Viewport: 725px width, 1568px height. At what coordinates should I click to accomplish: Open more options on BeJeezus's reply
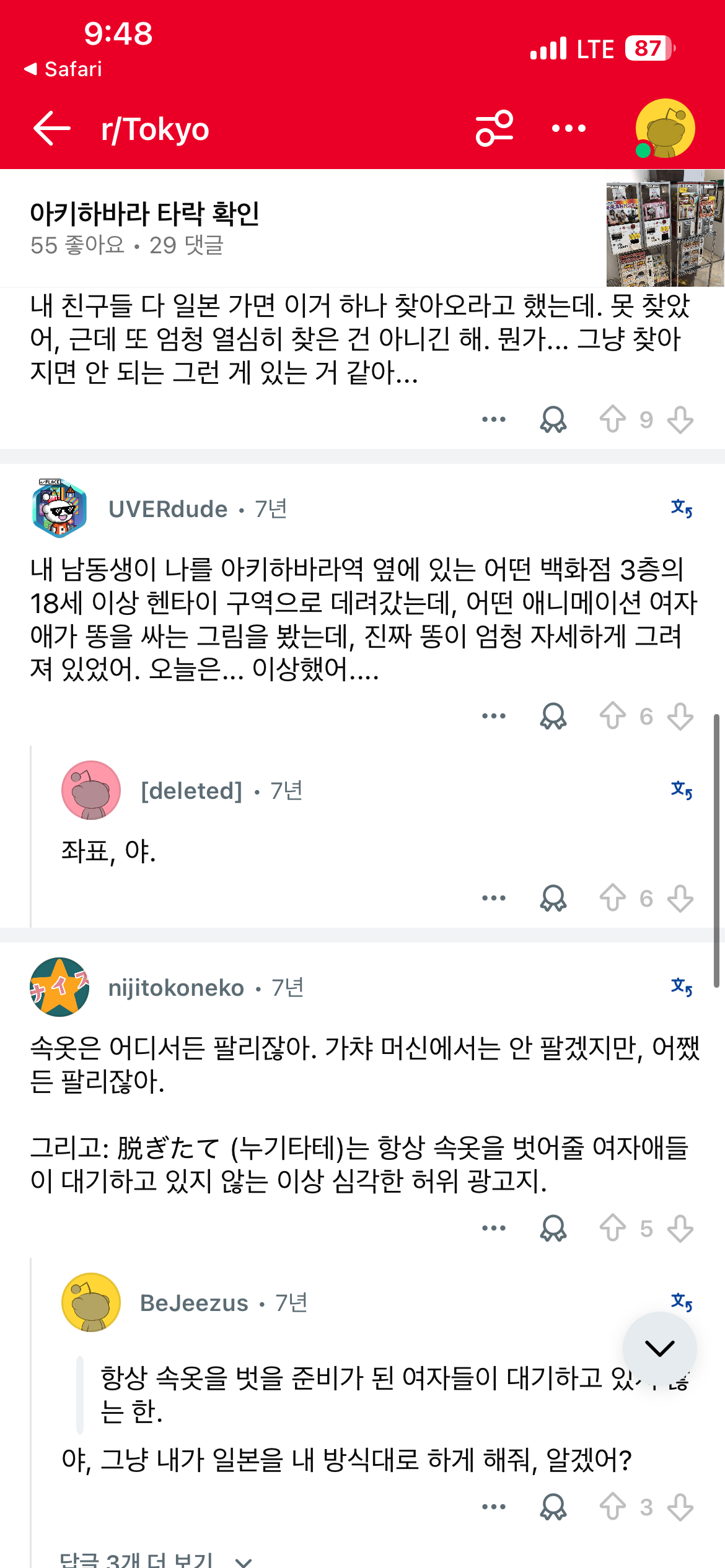pyautogui.click(x=494, y=1507)
